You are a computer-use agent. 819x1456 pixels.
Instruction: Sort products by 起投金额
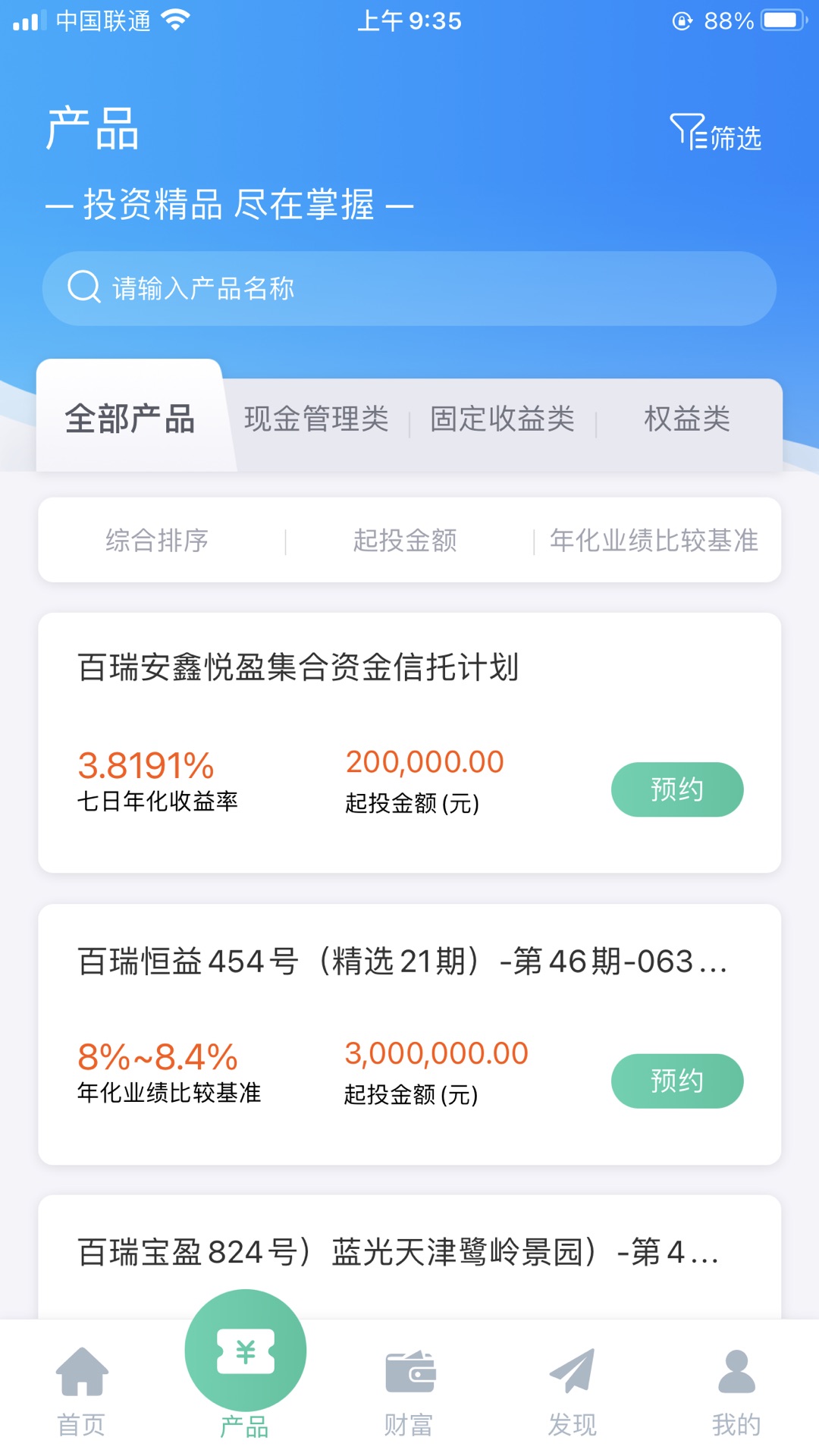pos(405,541)
